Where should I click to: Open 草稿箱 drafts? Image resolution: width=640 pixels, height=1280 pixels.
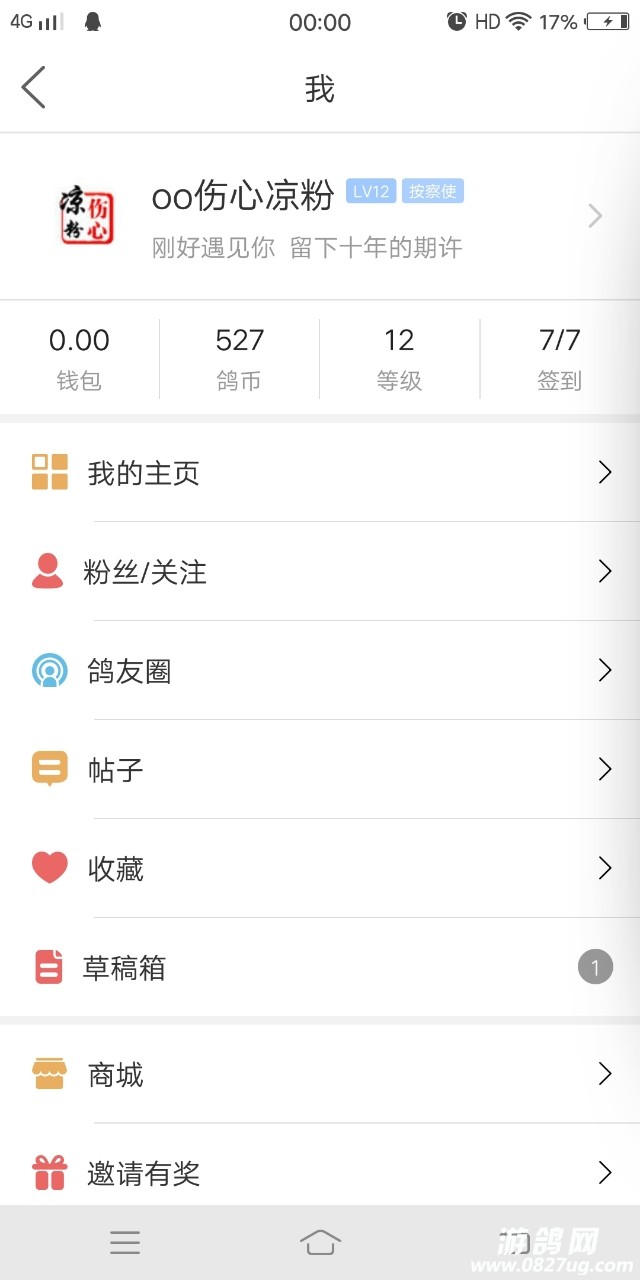(320, 968)
